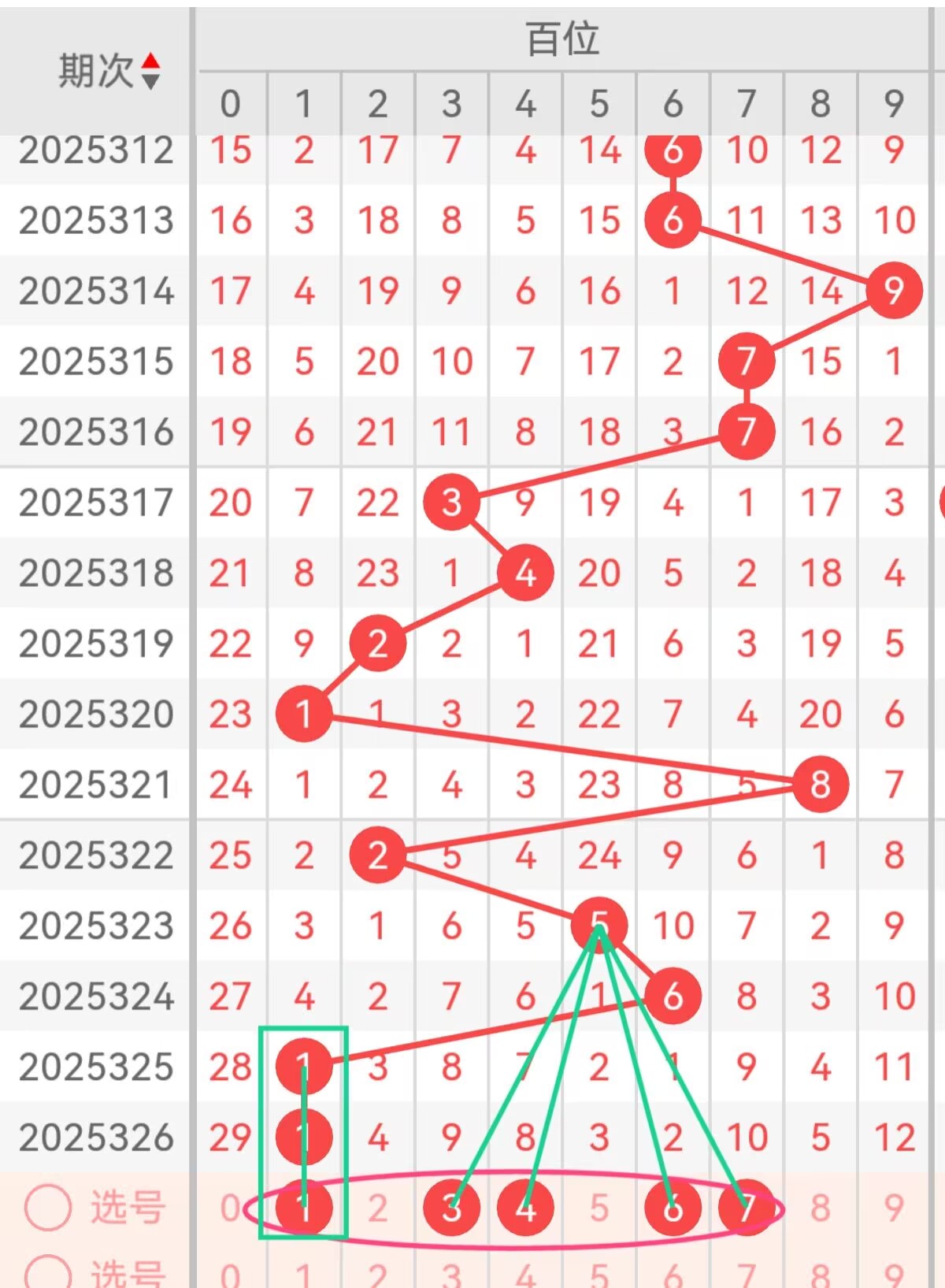Select number 2 in the highlighted 选号 row
945x1288 pixels.
click(x=377, y=1208)
